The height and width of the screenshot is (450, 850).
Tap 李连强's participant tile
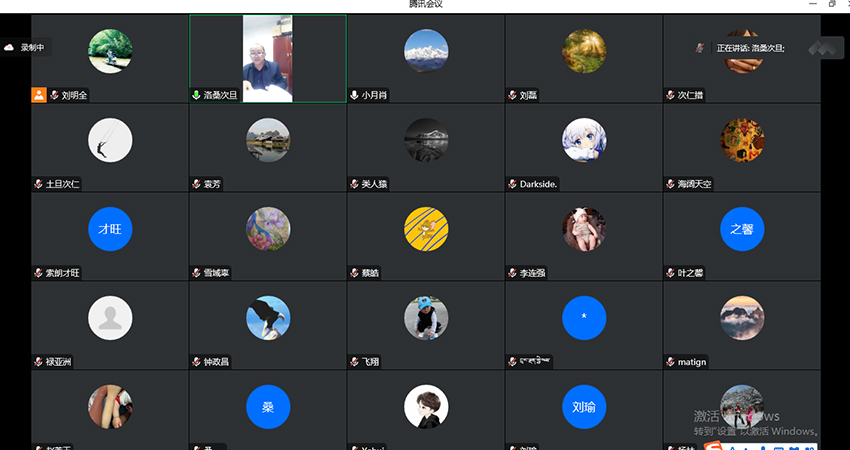584,236
